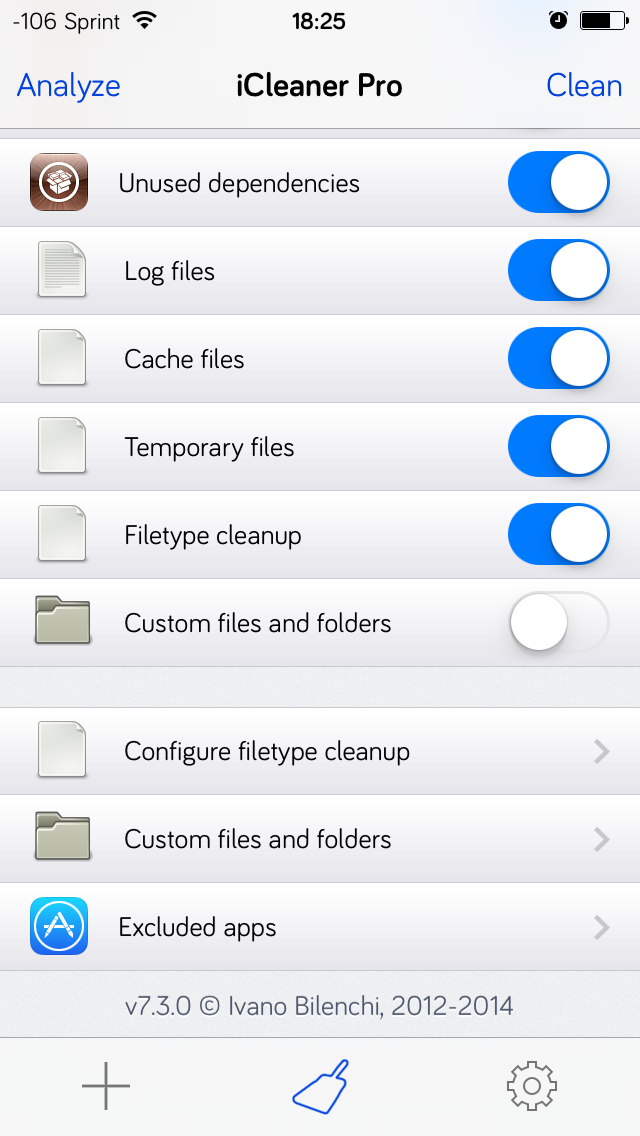Disable the Filetype cleanup toggle
The image size is (640, 1136).
tap(558, 535)
